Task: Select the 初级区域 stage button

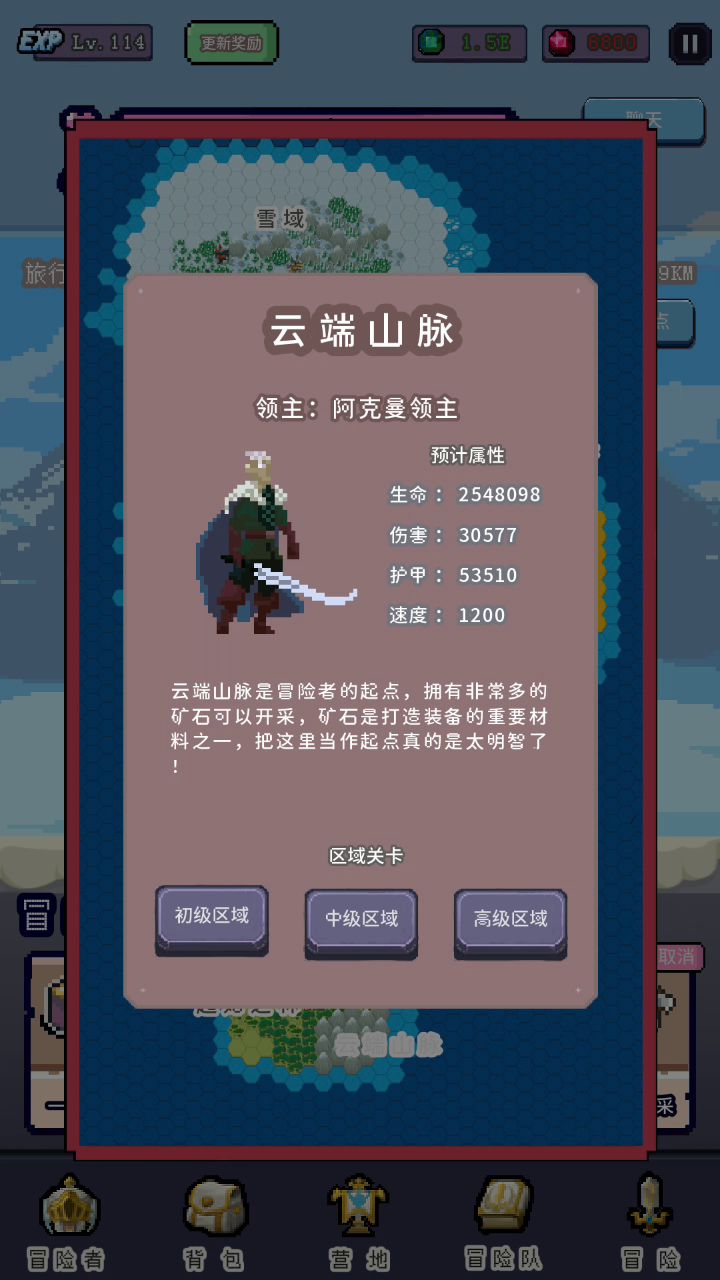Action: pos(211,917)
